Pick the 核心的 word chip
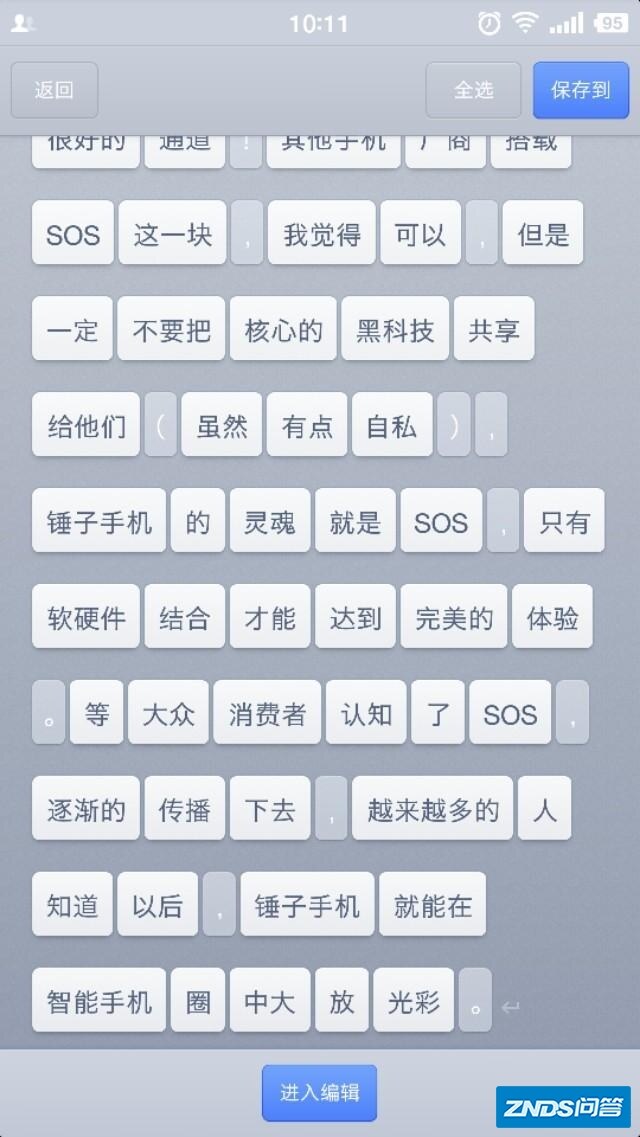The image size is (640, 1137). click(283, 329)
